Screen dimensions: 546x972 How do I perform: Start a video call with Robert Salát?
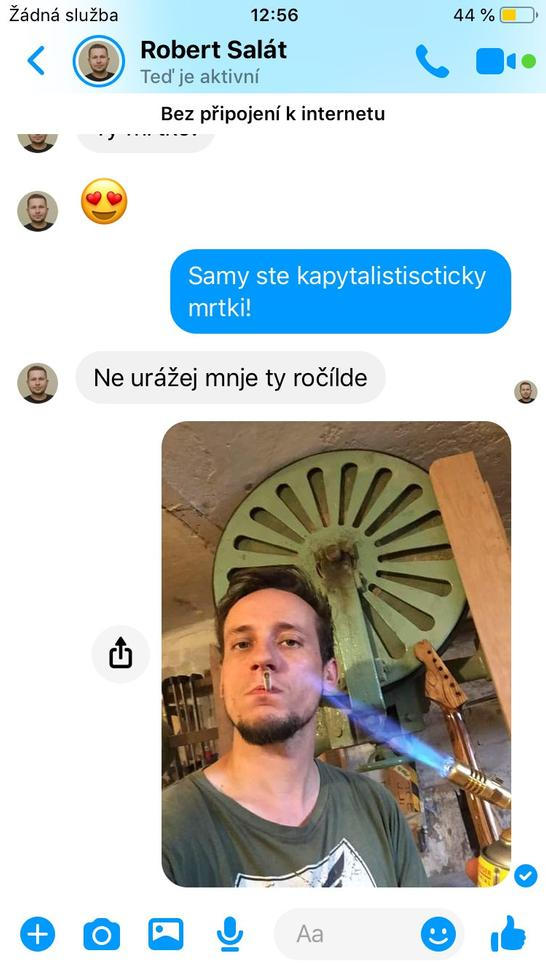pyautogui.click(x=496, y=61)
